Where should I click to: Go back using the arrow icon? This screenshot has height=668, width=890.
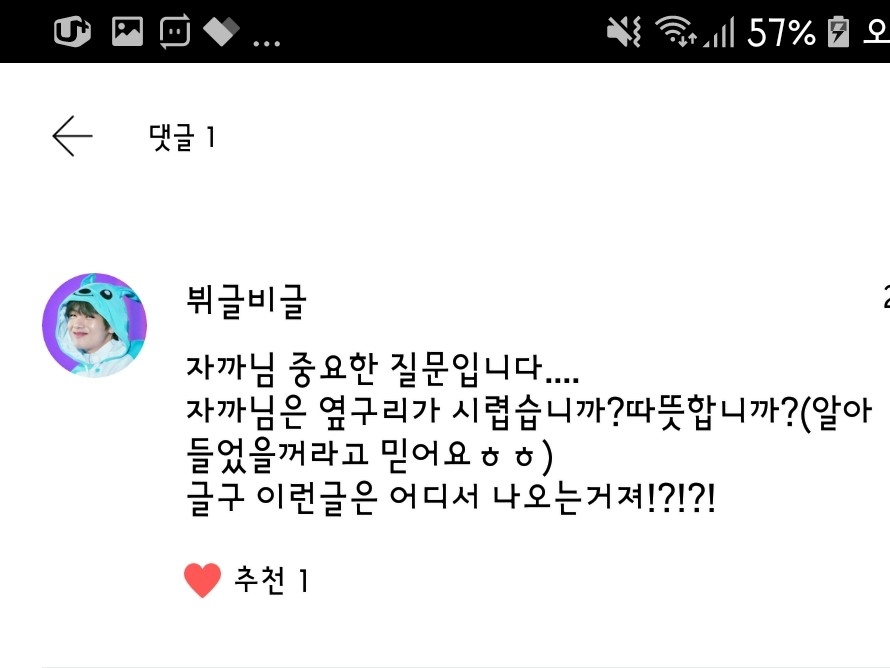[x=72, y=136]
